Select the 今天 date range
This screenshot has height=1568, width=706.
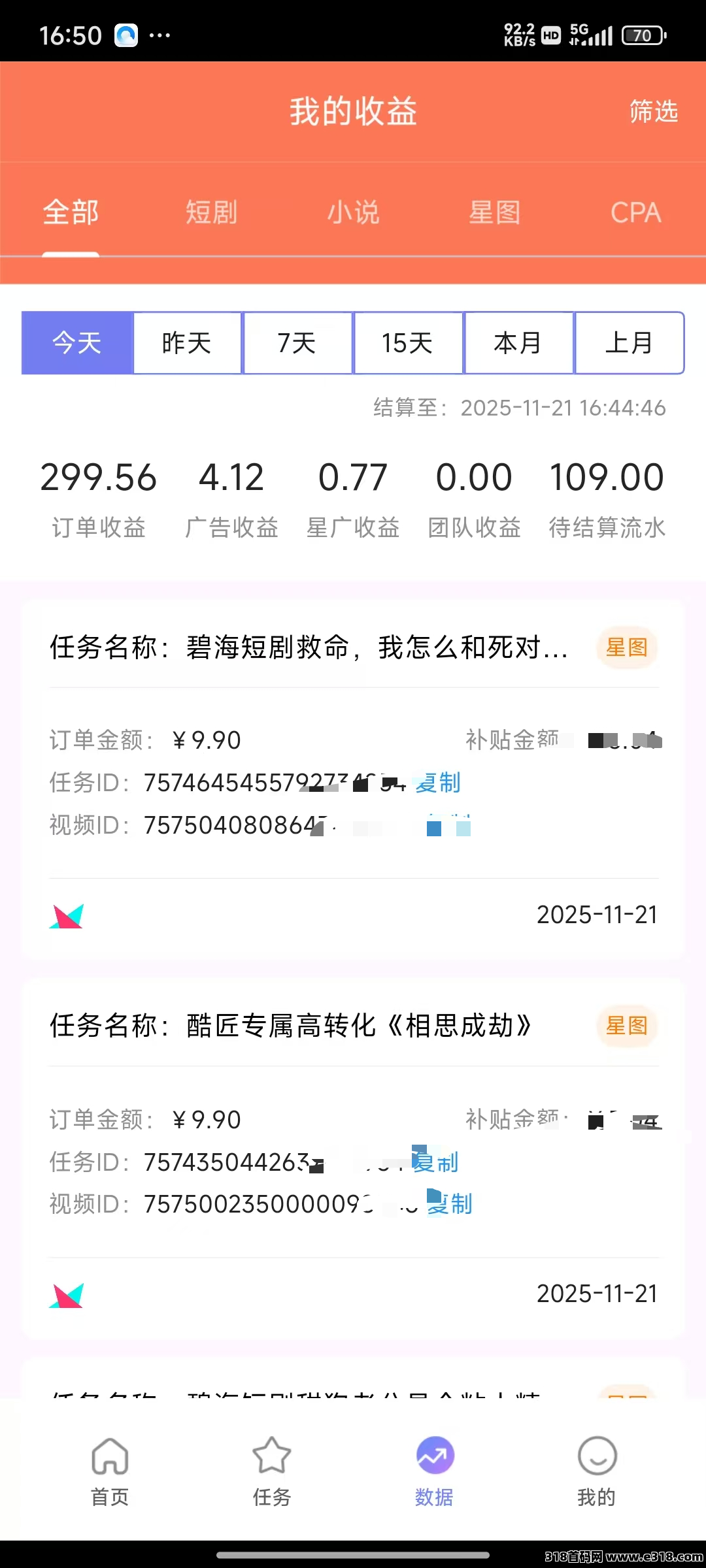tap(77, 343)
